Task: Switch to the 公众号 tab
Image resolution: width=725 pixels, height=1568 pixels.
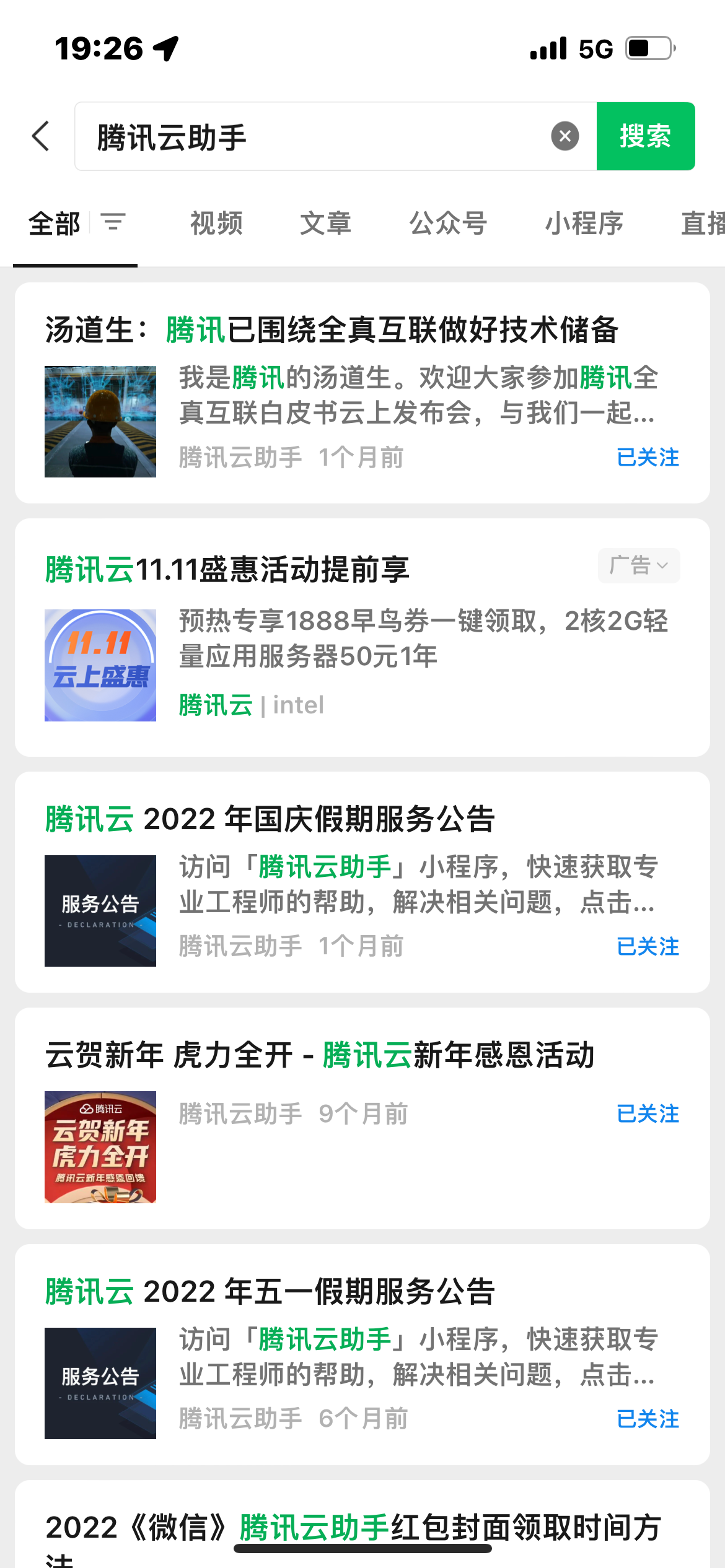Action: 448,223
